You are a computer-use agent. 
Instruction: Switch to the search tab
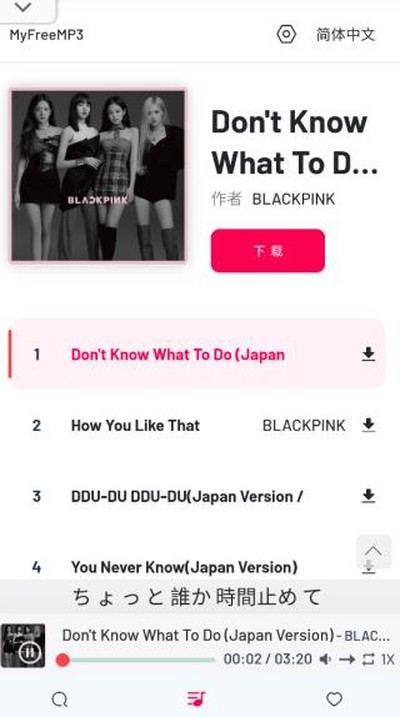[59, 699]
